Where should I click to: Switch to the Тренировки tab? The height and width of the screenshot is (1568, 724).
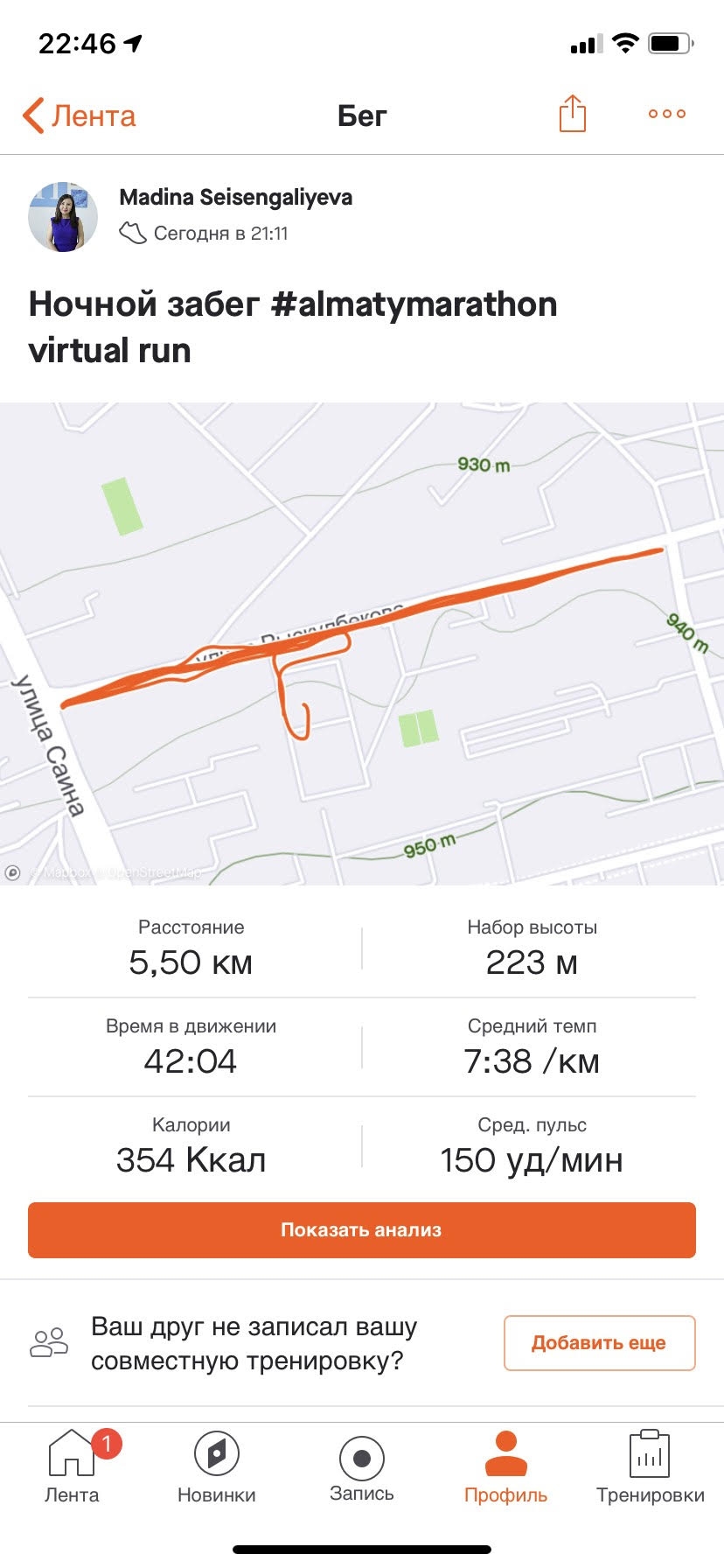[650, 1466]
